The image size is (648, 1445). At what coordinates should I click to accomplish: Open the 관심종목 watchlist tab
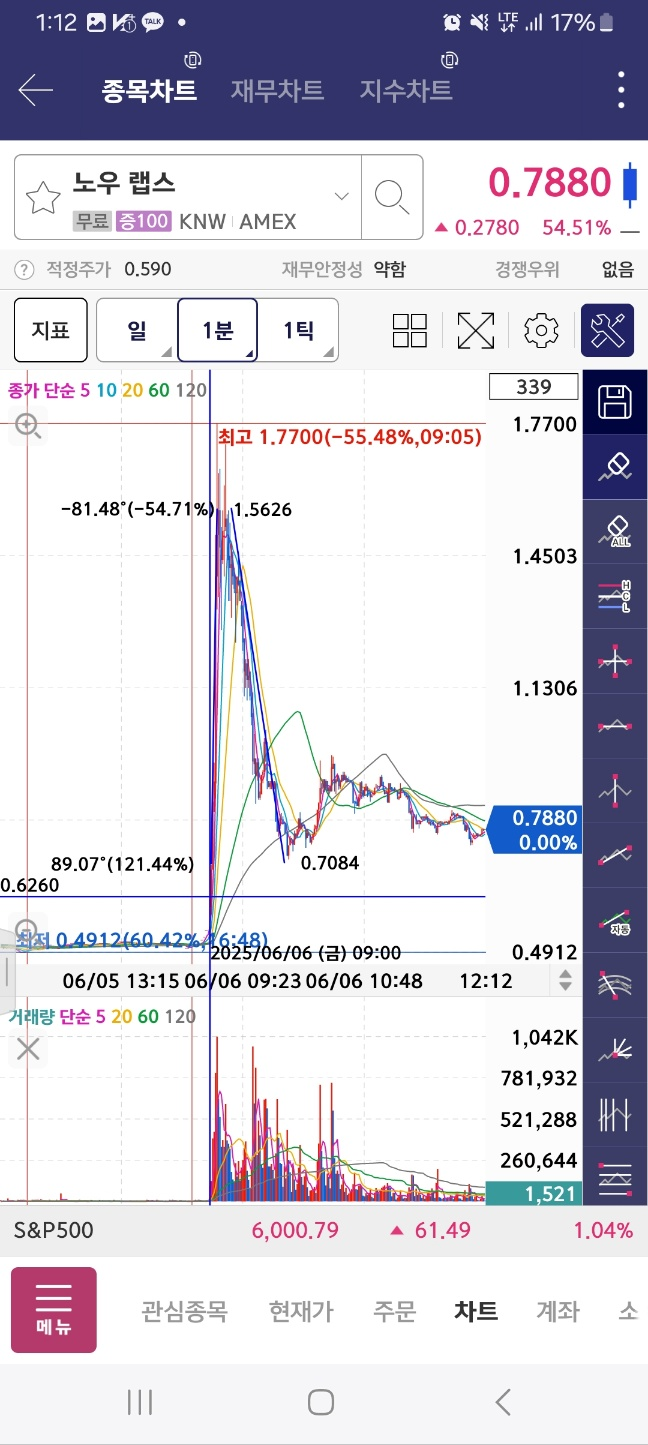coord(184,1311)
